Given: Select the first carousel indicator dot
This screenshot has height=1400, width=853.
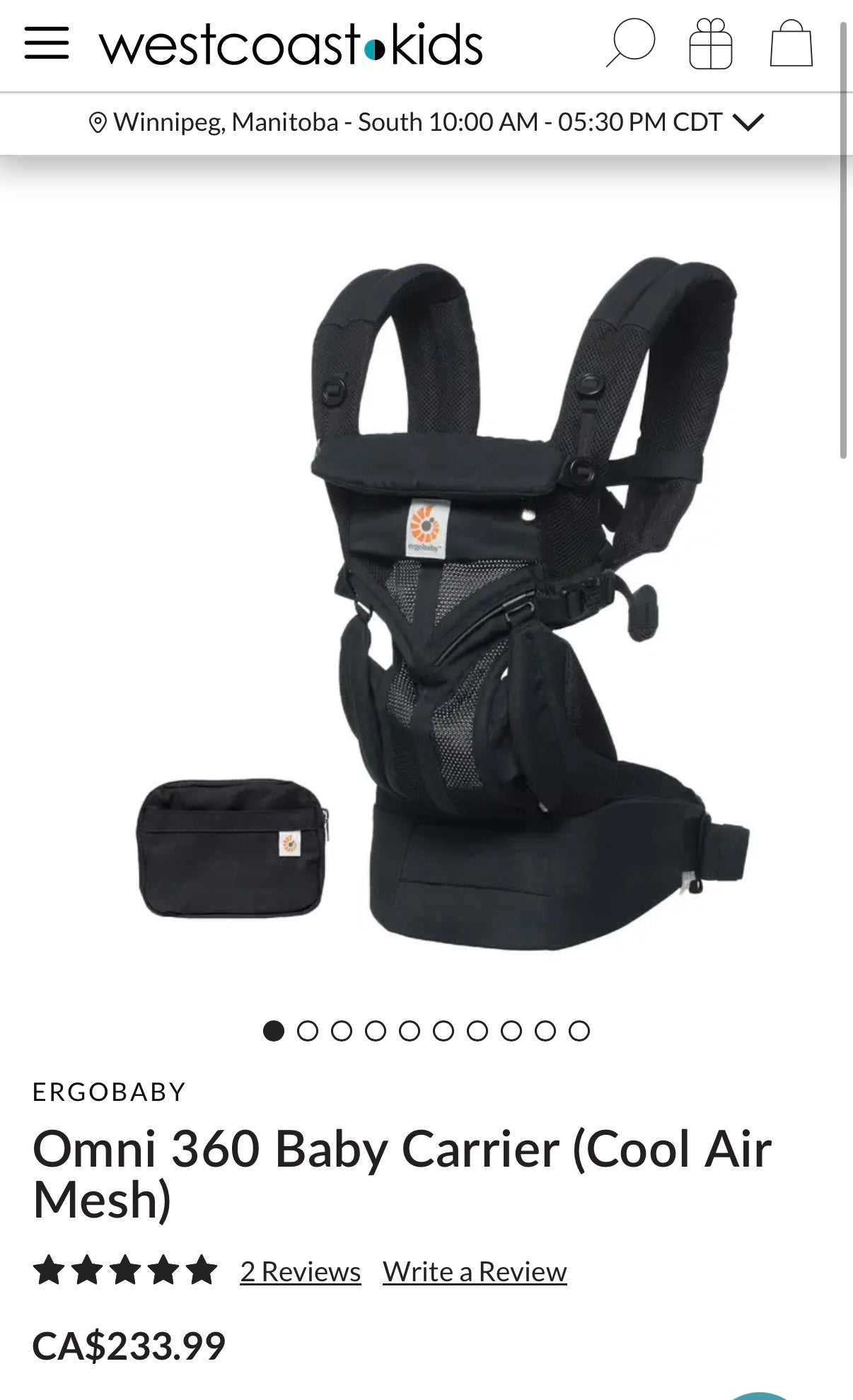Looking at the screenshot, I should point(275,1031).
